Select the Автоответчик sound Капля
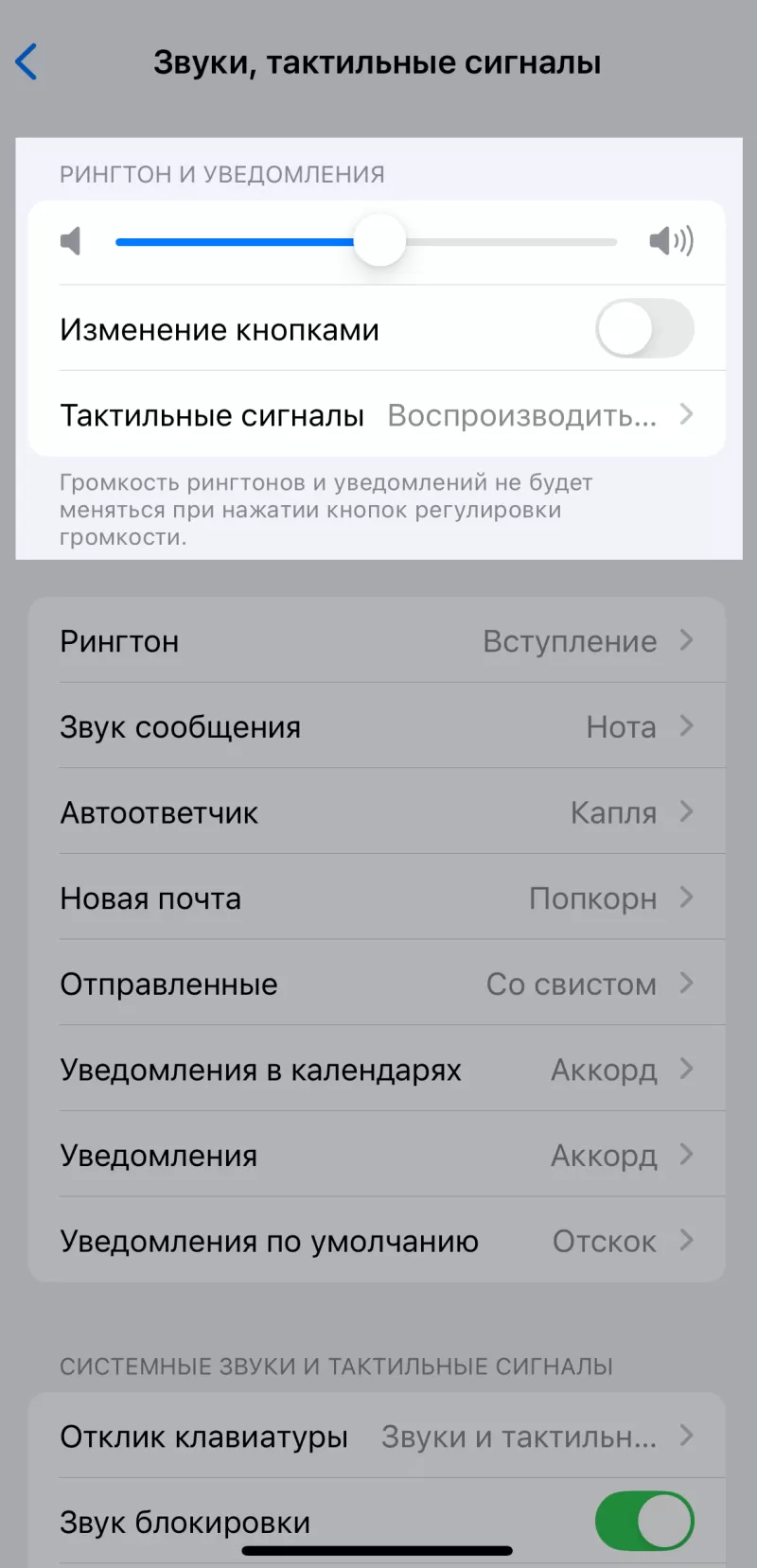 click(x=378, y=811)
